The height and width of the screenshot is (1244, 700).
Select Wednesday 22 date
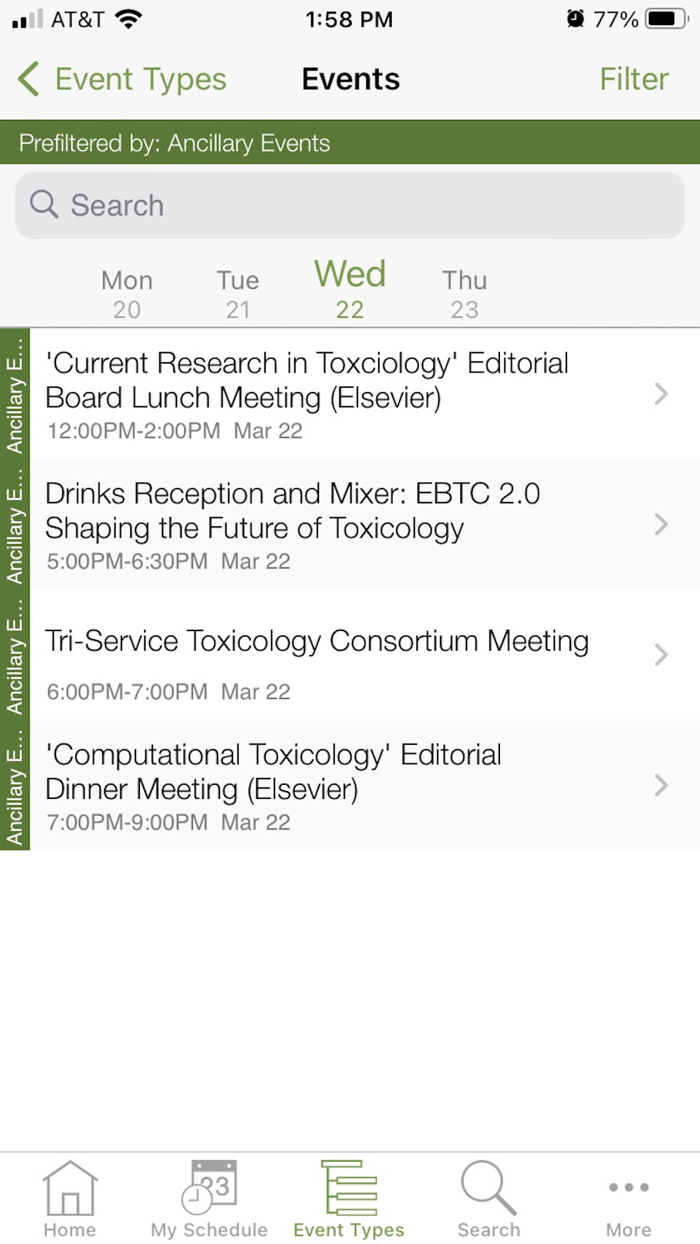(x=350, y=289)
